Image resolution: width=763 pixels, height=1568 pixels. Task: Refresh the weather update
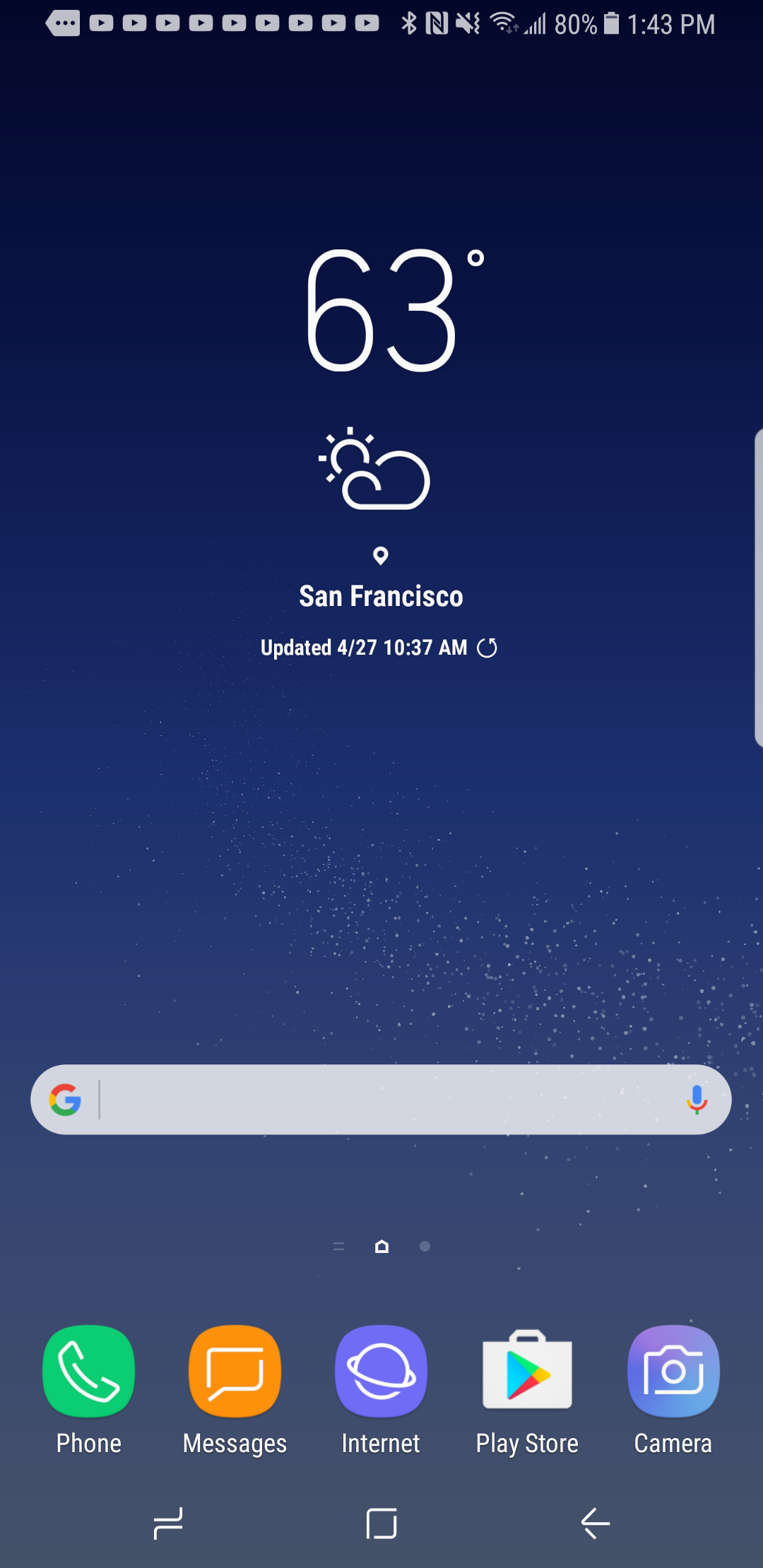tap(487, 648)
